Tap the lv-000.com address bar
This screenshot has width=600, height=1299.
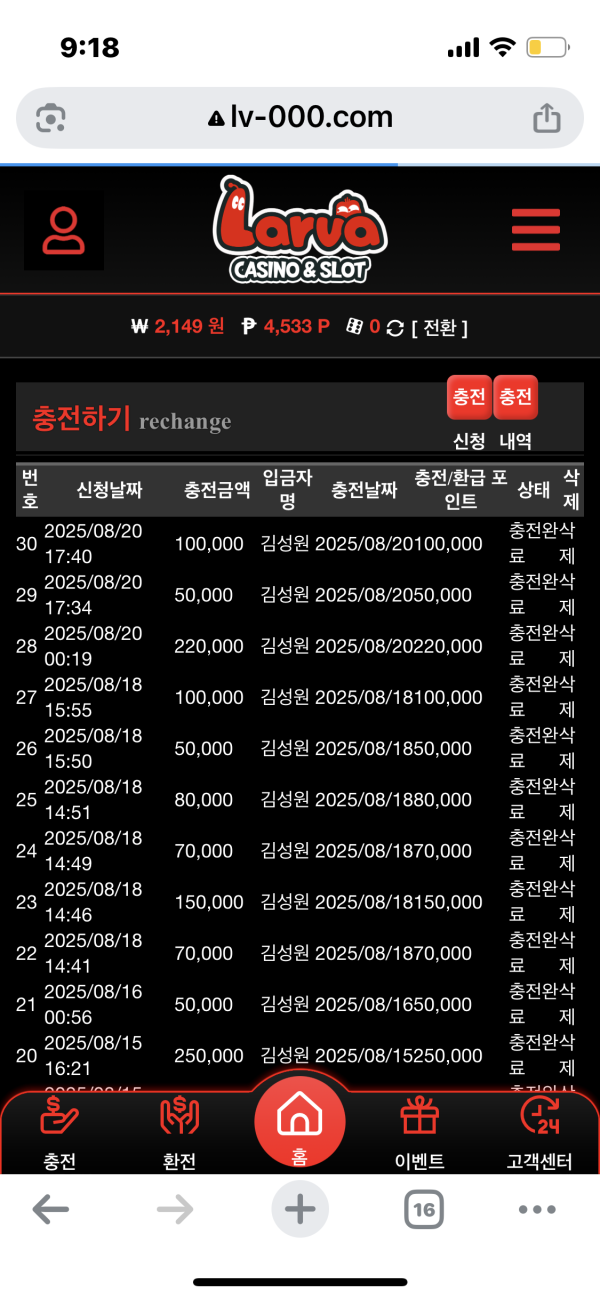[300, 118]
